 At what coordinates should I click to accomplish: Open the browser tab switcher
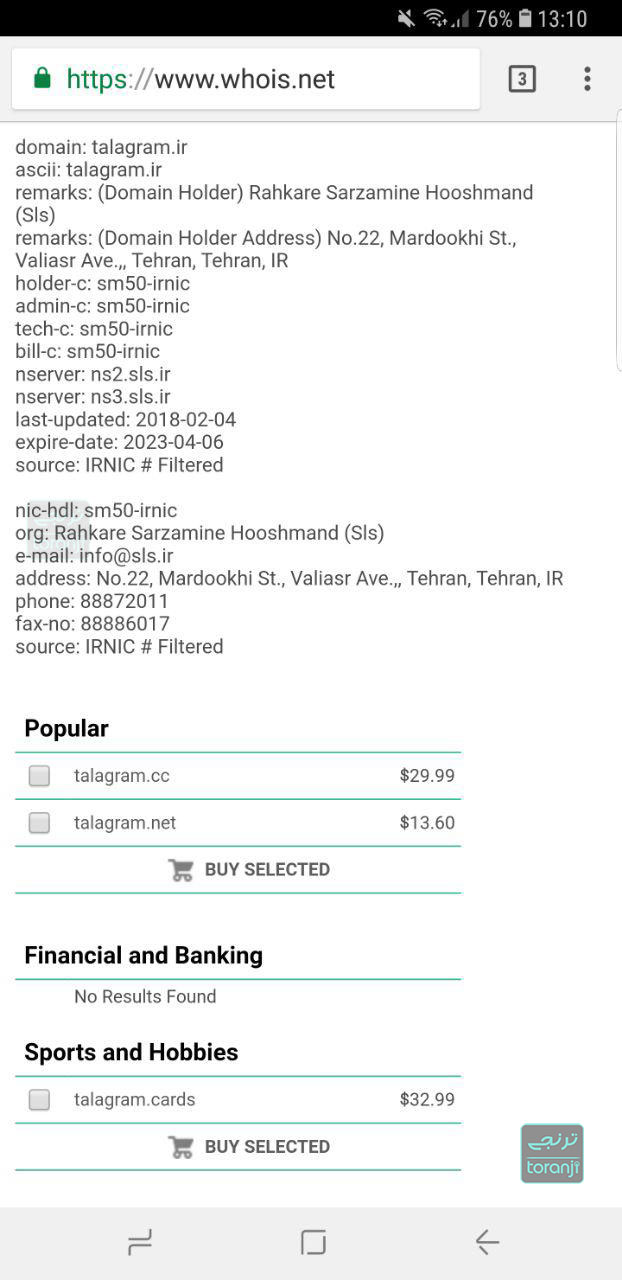click(x=522, y=79)
